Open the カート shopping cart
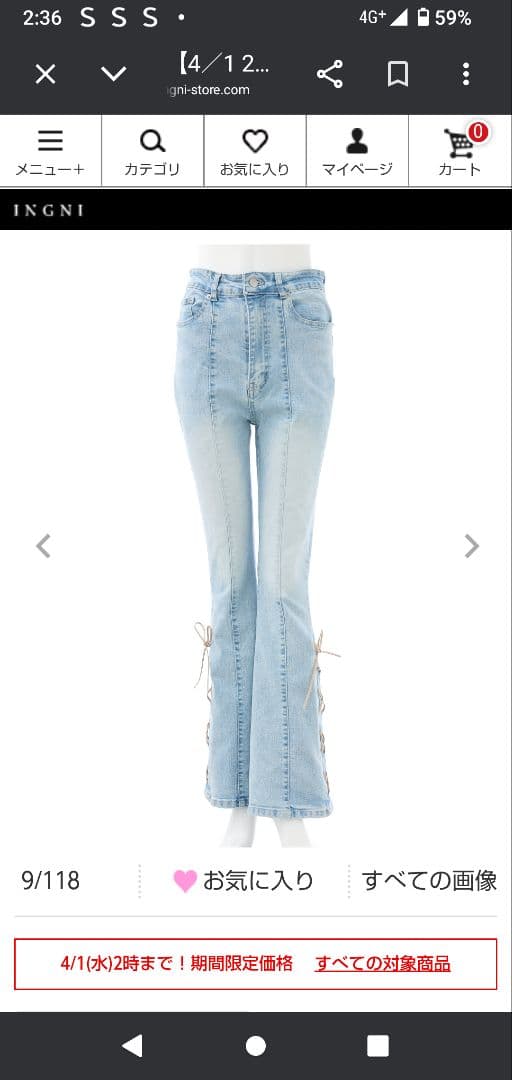This screenshot has width=512, height=1080. 460,152
